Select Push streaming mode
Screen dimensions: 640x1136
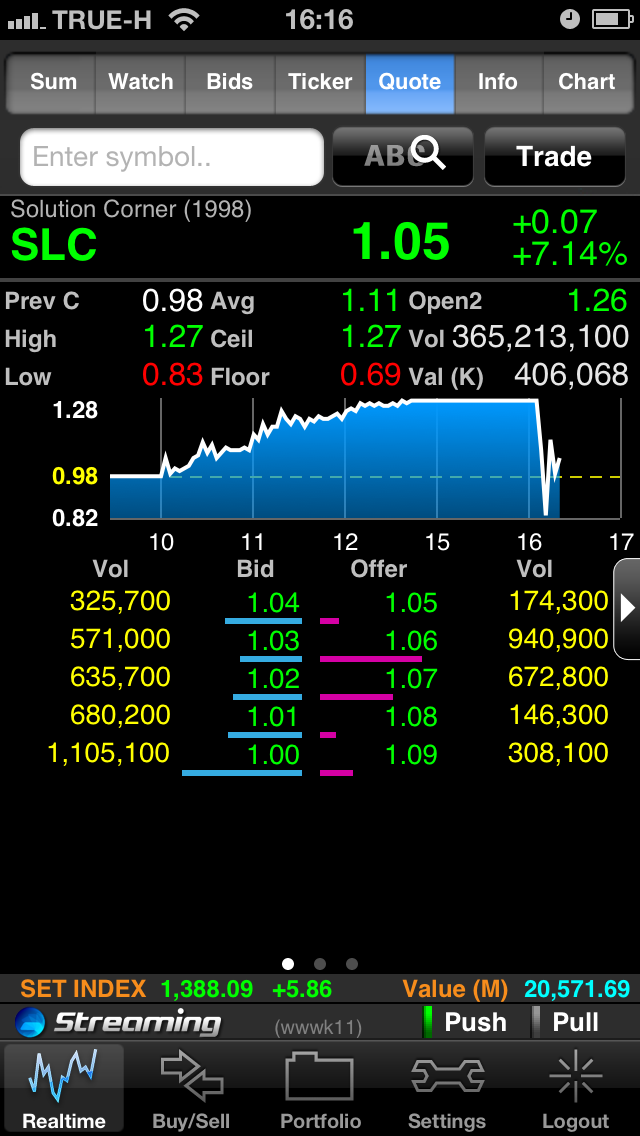[465, 1022]
